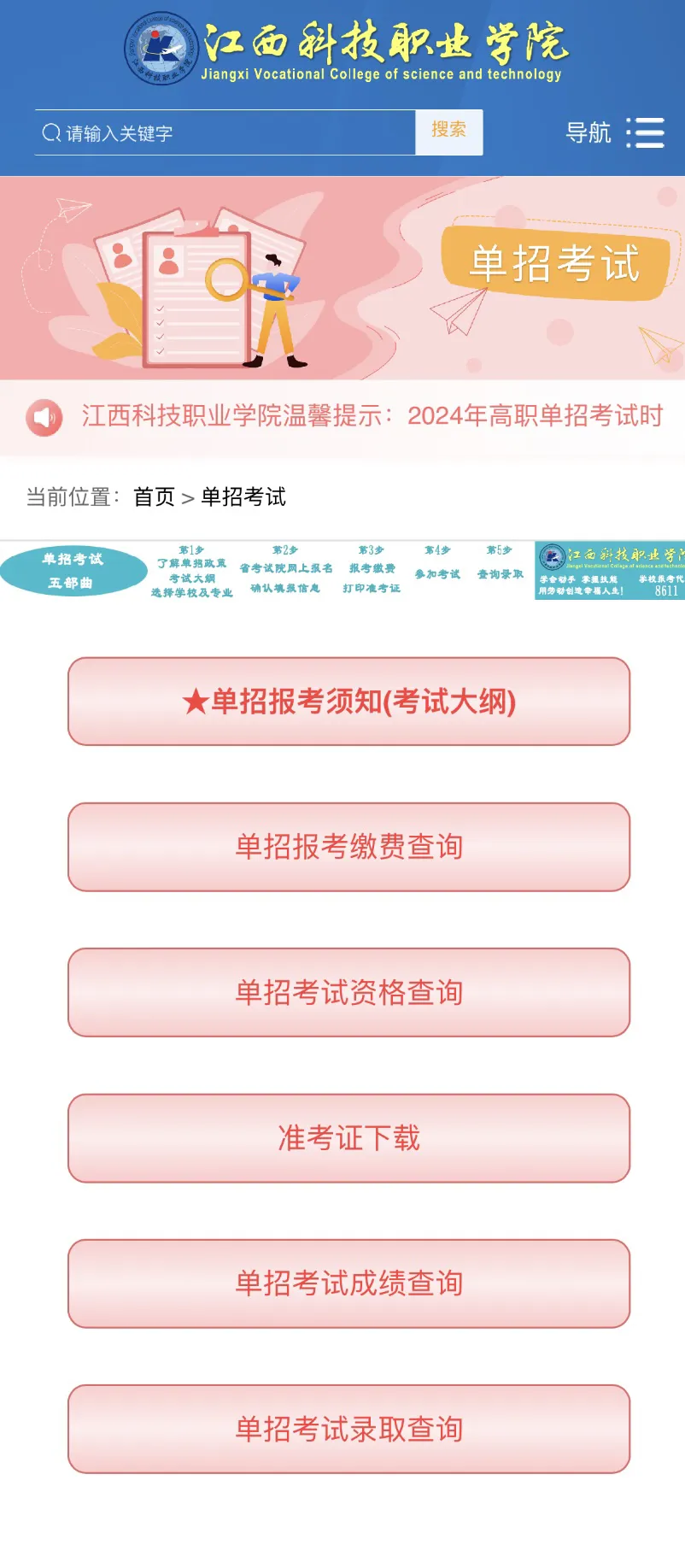Open 单招报考缴费查询
This screenshot has height=1568, width=685.
pyautogui.click(x=348, y=847)
